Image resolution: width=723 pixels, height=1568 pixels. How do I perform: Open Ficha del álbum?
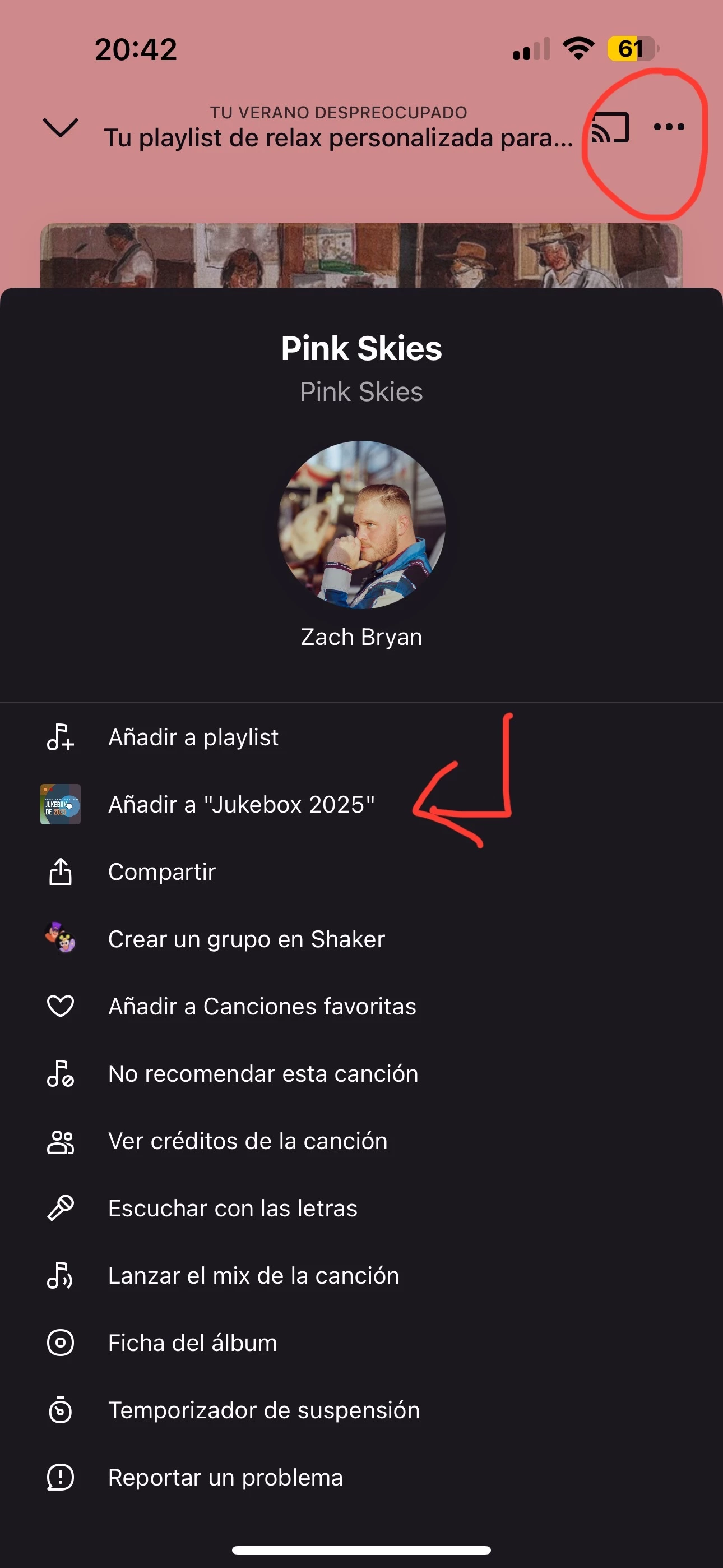(x=192, y=1343)
